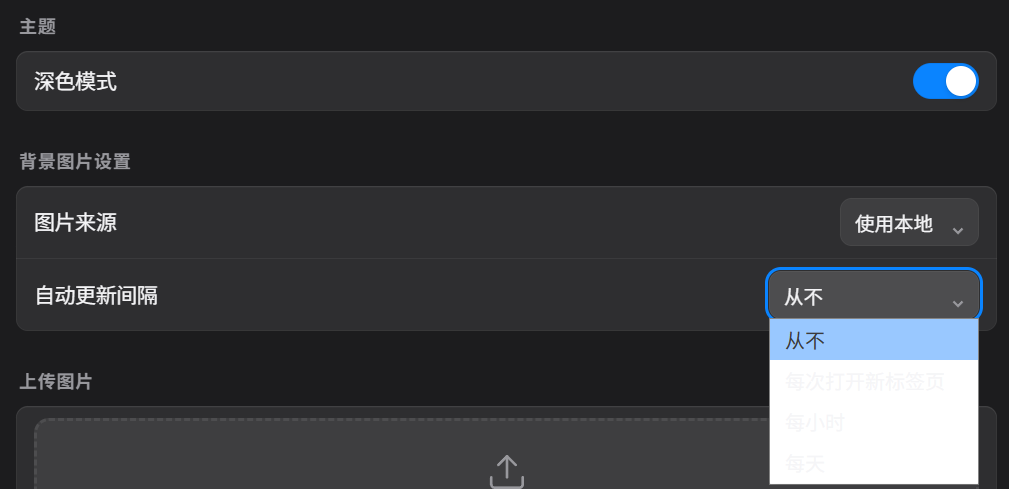The height and width of the screenshot is (489, 1009).
Task: Choose 每次打开新标签页 option
Action: (x=874, y=382)
